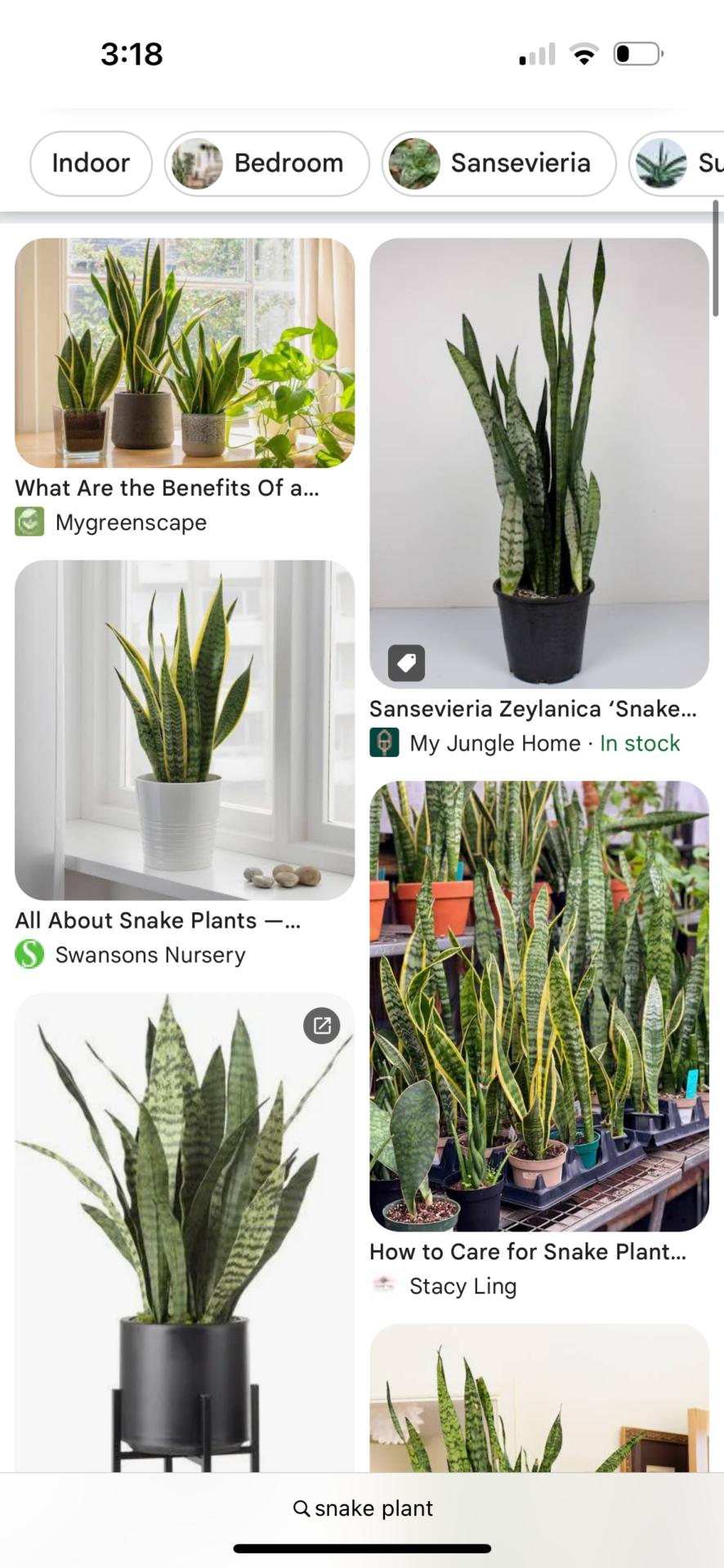Tap the price tag icon on Sansevieria pin
Image resolution: width=724 pixels, height=1568 pixels.
click(405, 663)
